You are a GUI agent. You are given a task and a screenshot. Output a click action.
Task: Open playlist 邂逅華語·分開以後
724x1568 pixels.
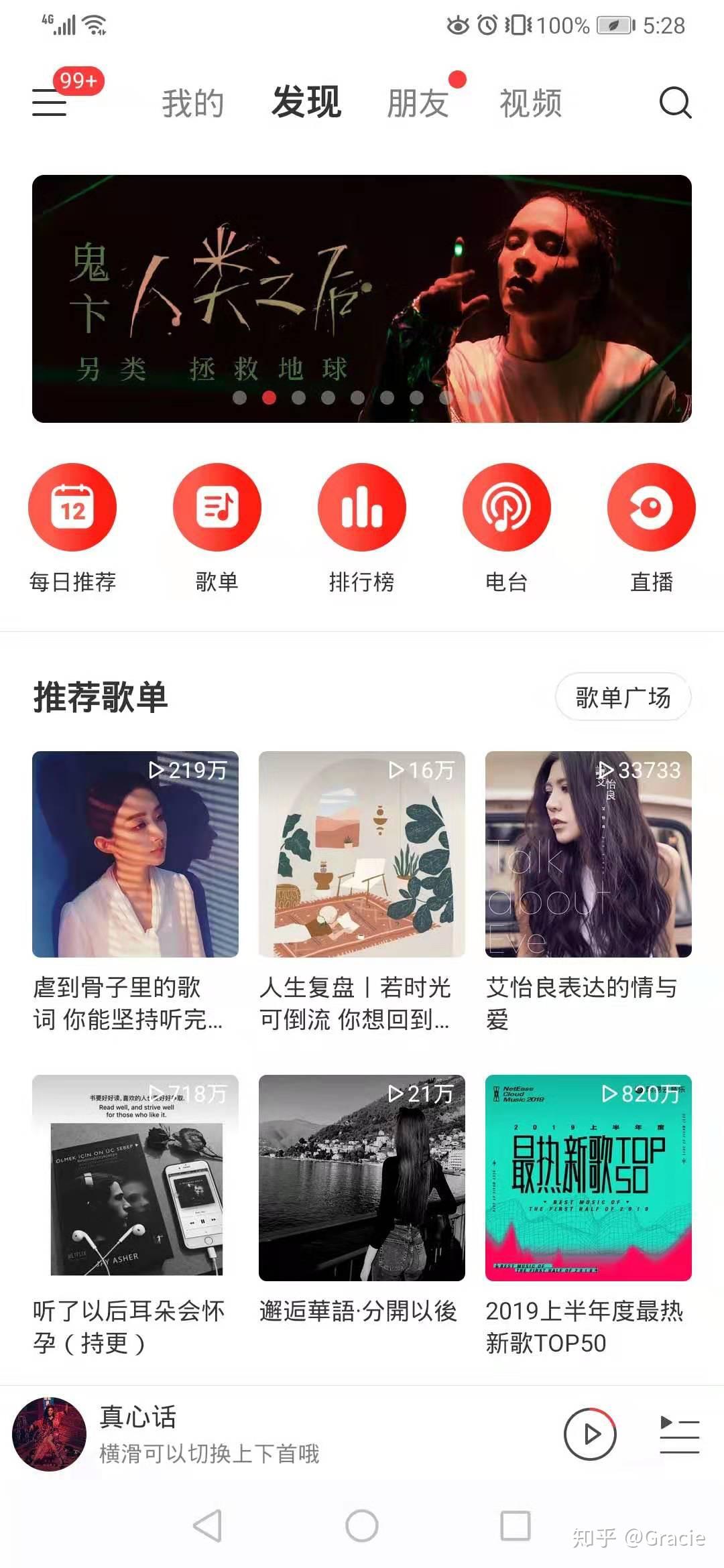click(x=362, y=1177)
